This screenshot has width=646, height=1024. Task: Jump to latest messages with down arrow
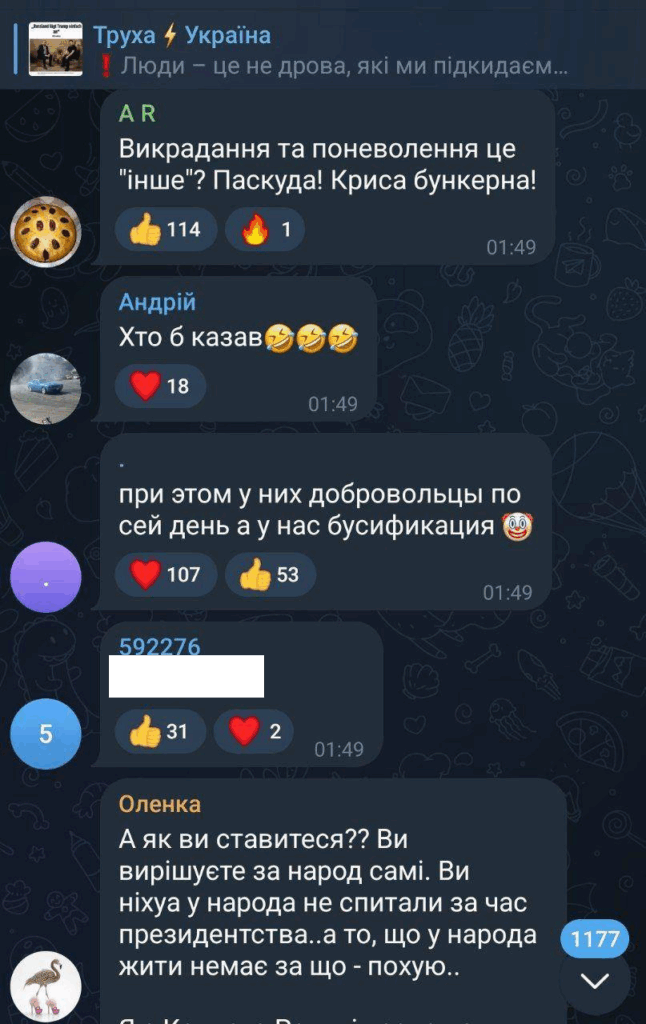[x=595, y=981]
